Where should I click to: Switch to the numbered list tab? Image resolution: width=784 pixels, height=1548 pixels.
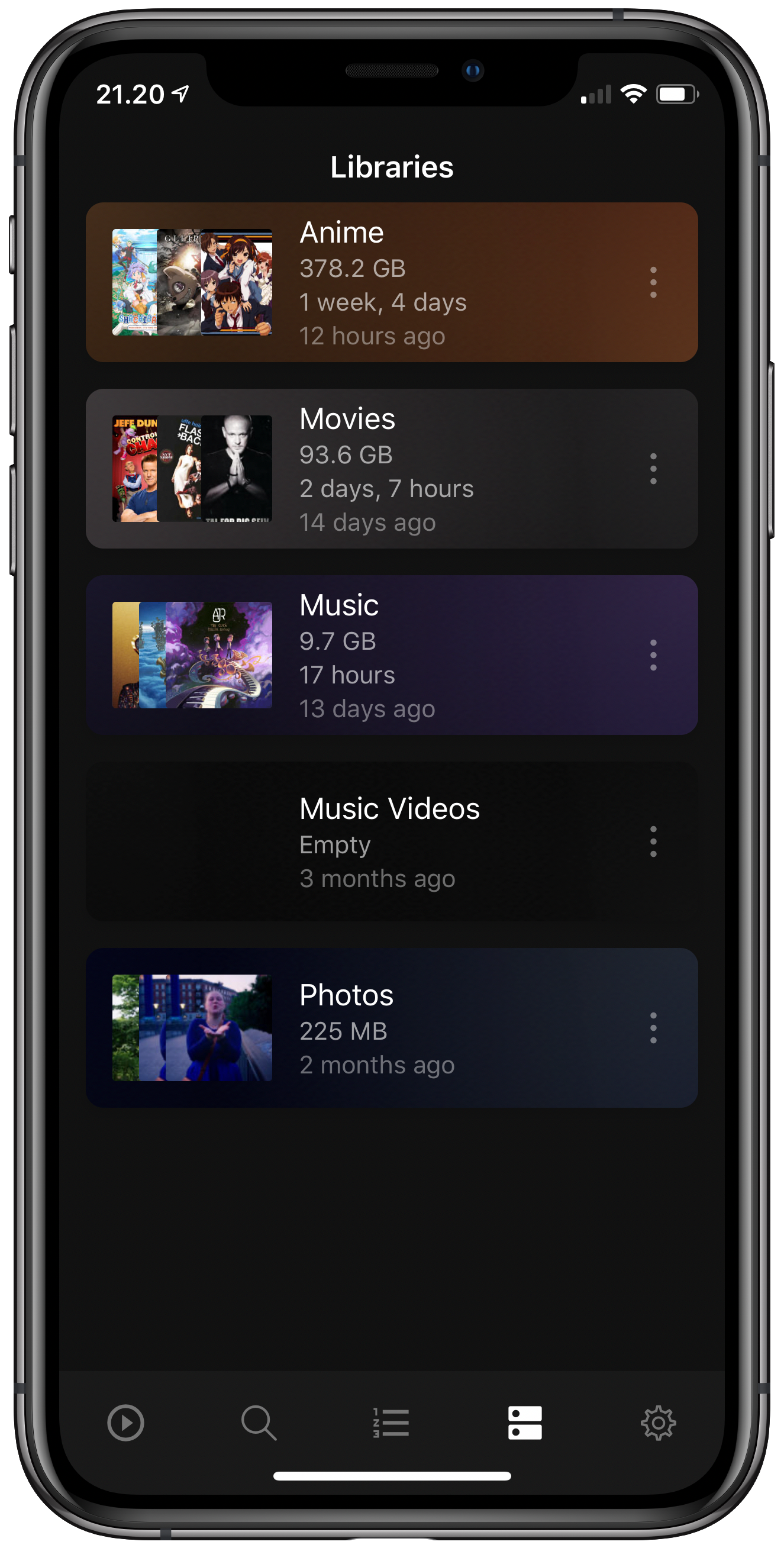[x=392, y=1423]
